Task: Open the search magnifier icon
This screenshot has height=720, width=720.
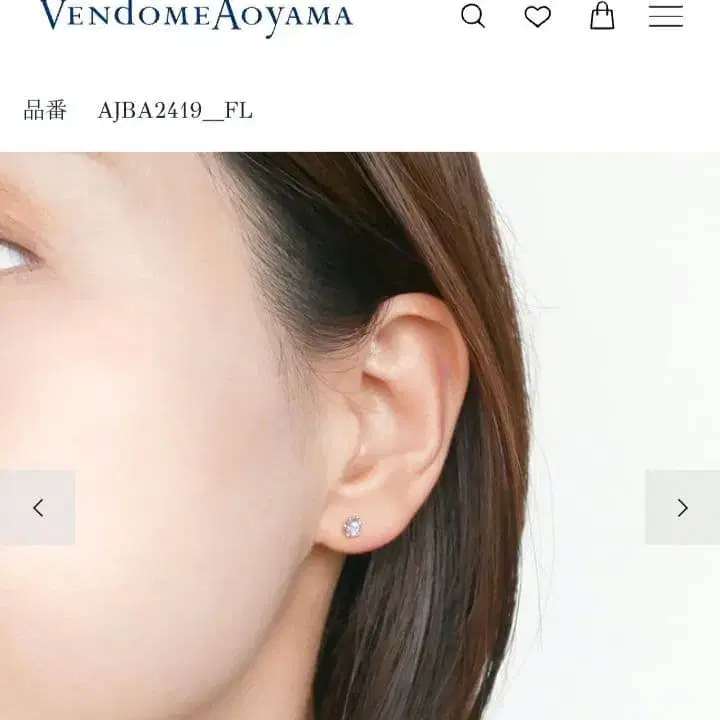Action: coord(473,17)
